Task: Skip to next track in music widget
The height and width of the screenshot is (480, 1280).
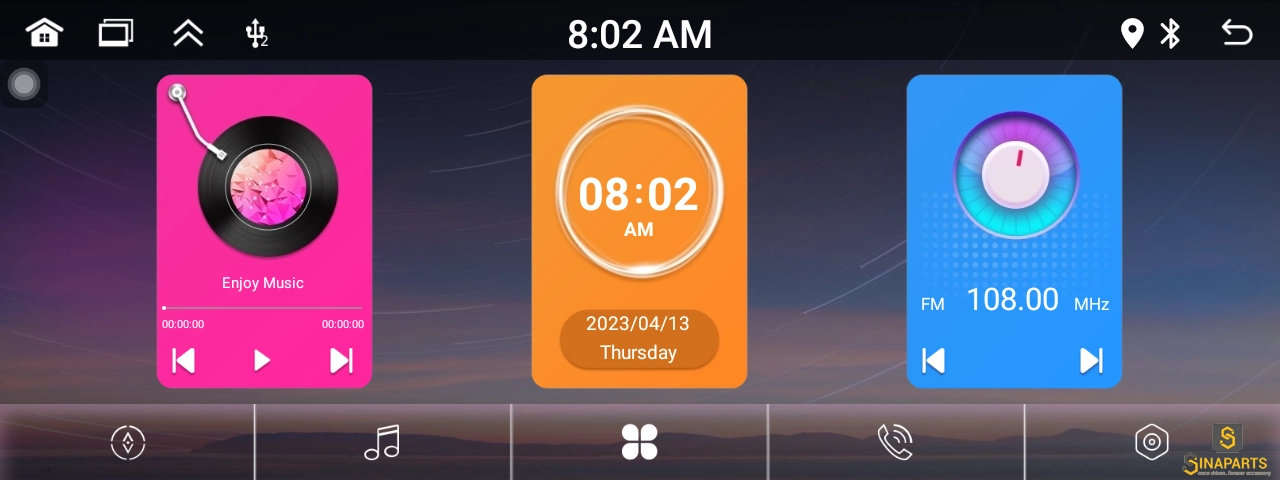Action: (341, 360)
